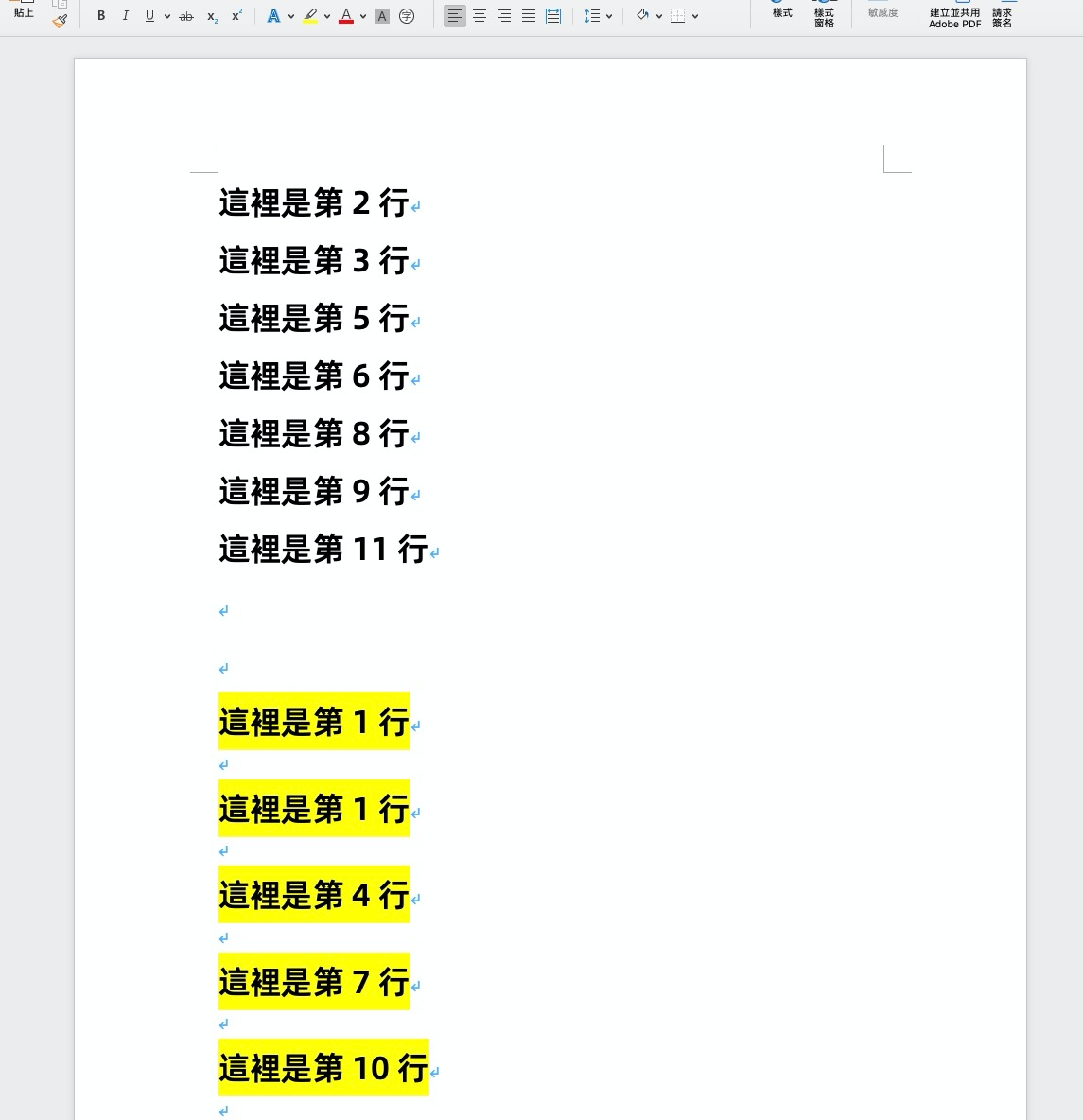This screenshot has height=1120, width=1083.
Task: Center the paragraph
Action: [x=480, y=16]
